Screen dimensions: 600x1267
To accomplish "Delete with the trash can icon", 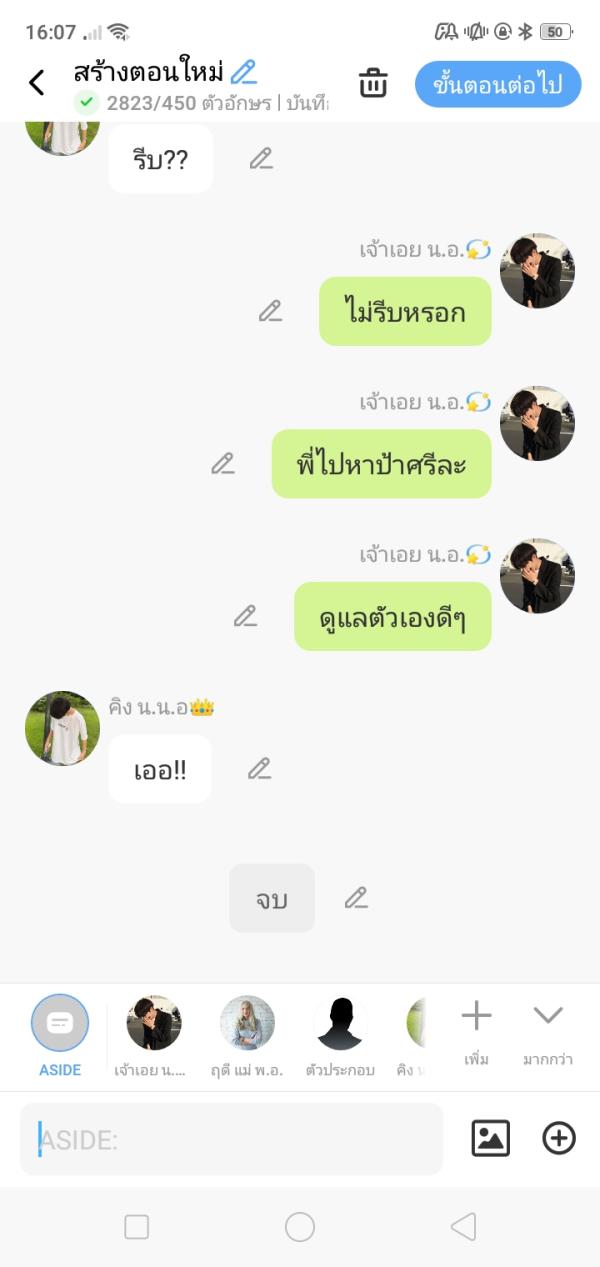I will [373, 83].
